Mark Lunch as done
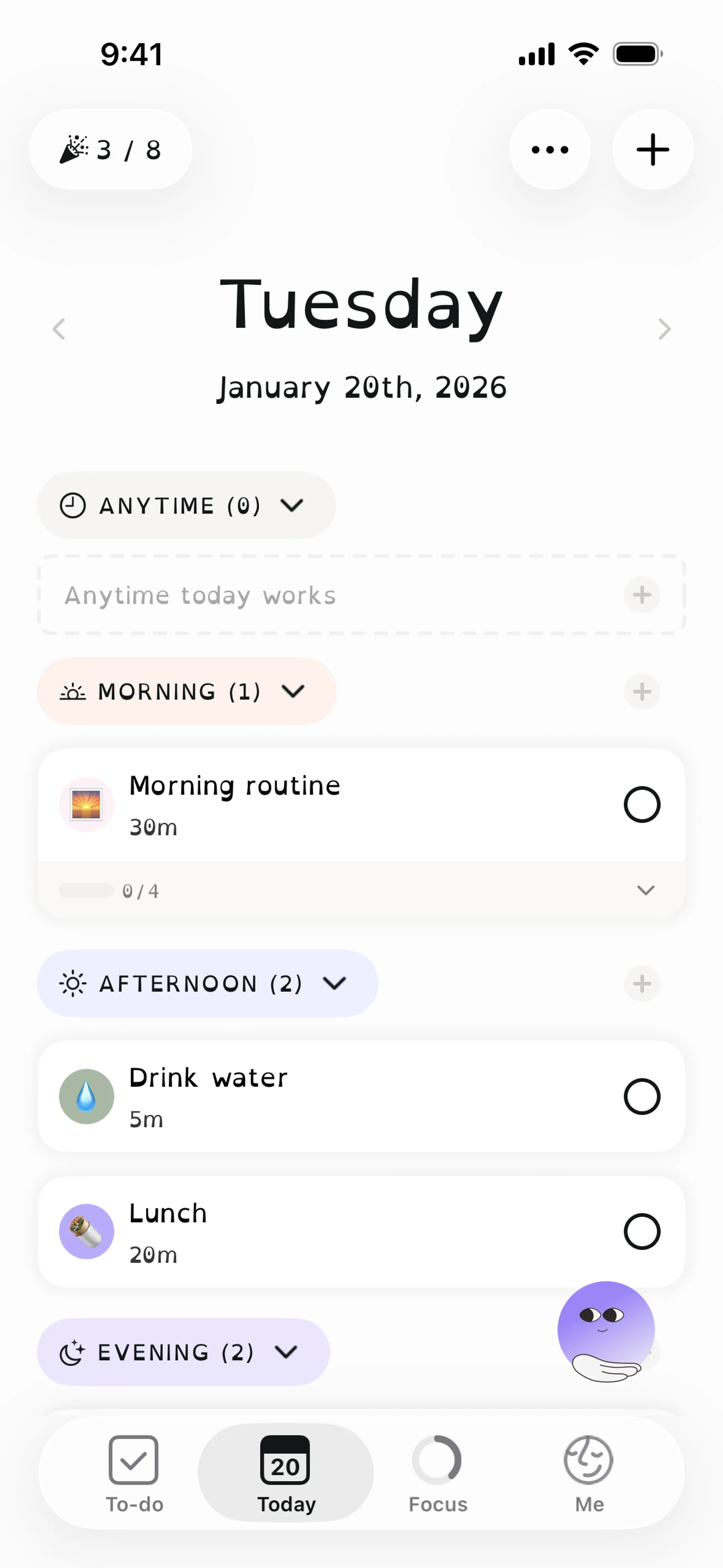Viewport: 723px width, 1568px height. tap(641, 1232)
